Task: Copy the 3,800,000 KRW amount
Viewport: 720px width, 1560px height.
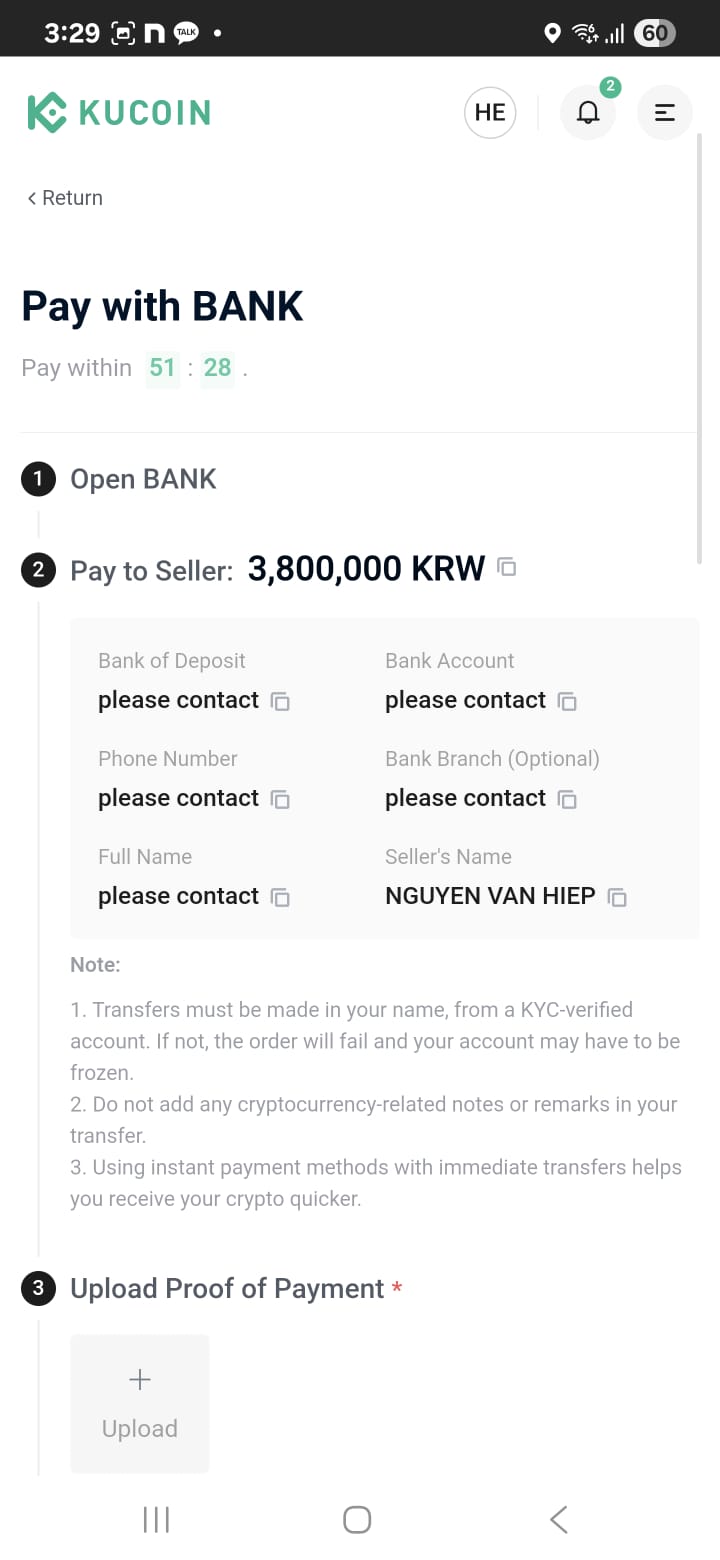Action: (507, 567)
